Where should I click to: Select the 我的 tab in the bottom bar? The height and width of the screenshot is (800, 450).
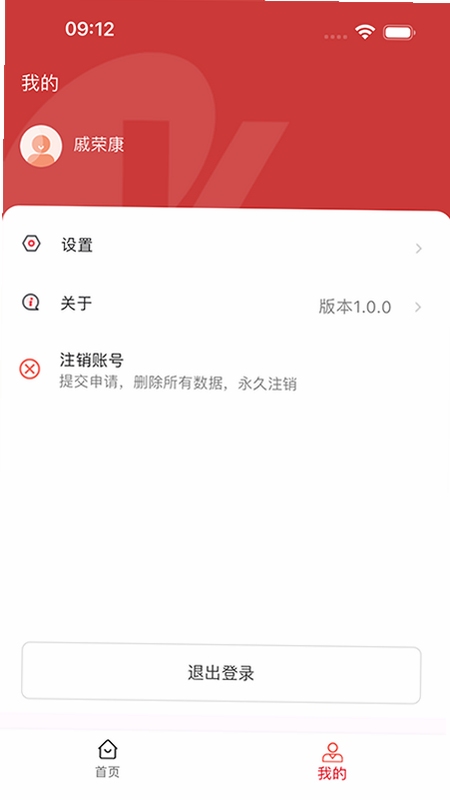tap(332, 761)
